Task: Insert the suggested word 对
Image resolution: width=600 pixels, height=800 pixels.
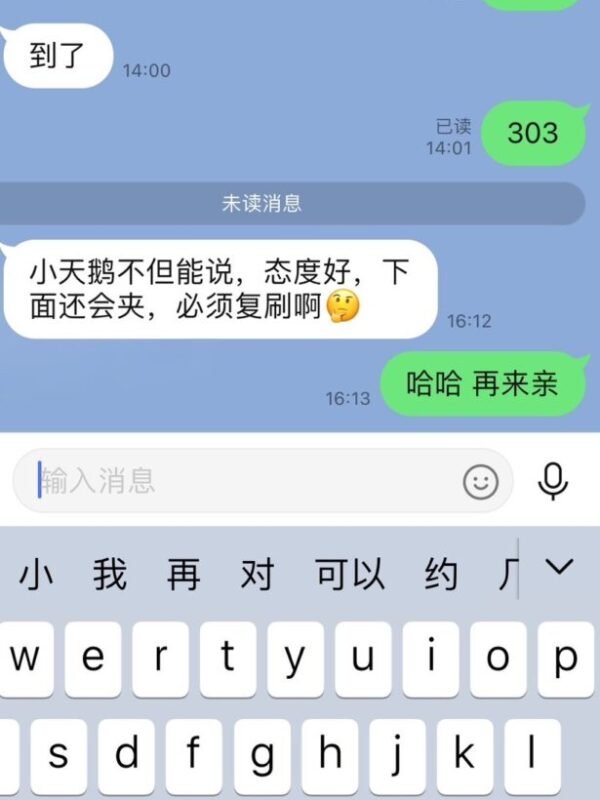Action: pos(257,575)
